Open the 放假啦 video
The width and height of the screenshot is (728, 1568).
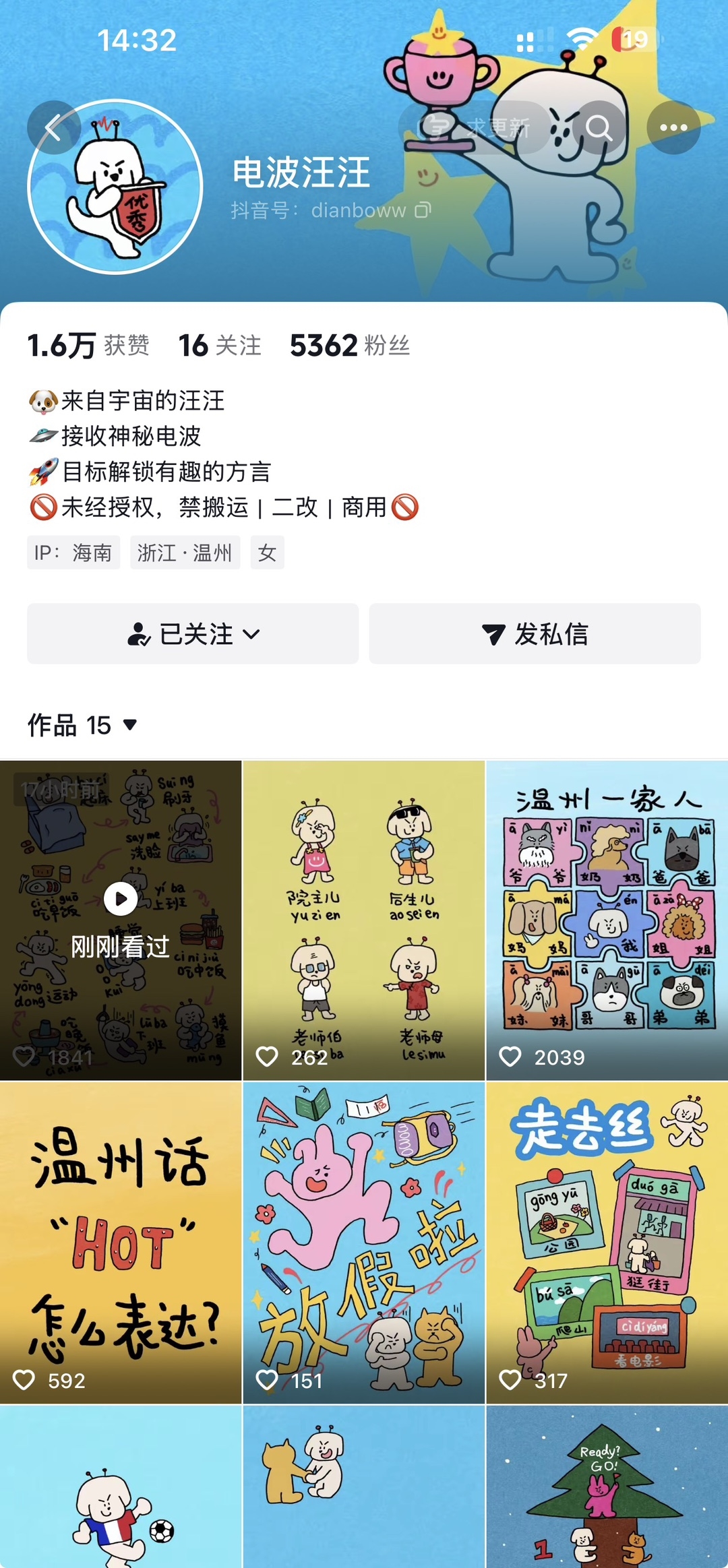click(364, 1243)
